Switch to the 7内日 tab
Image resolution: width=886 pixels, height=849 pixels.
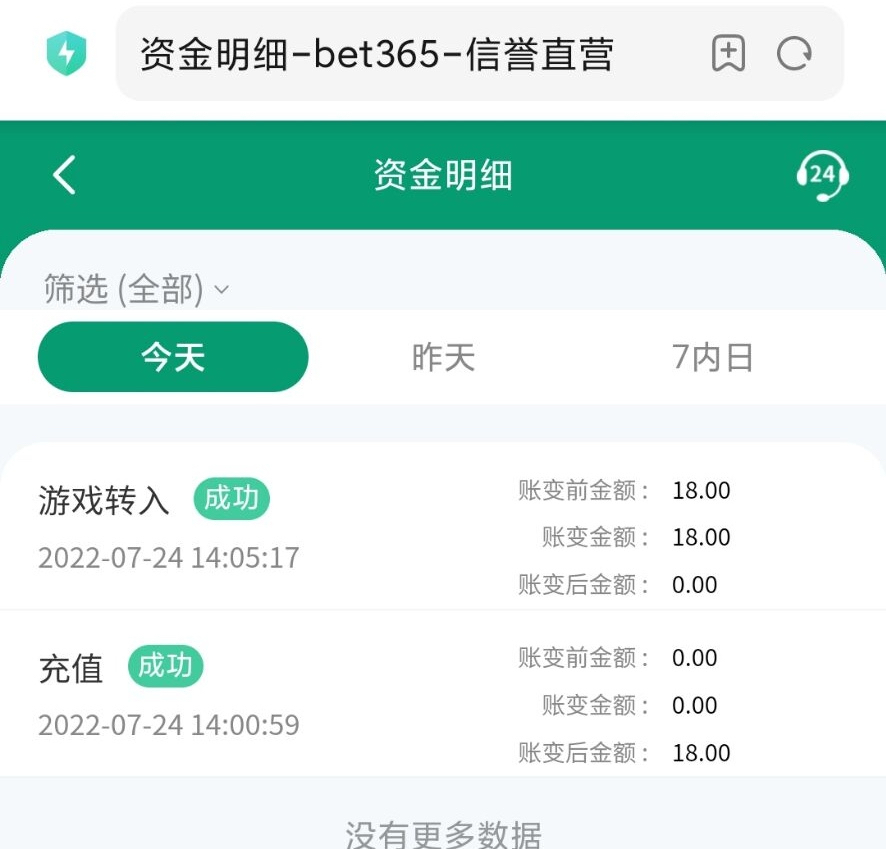712,357
